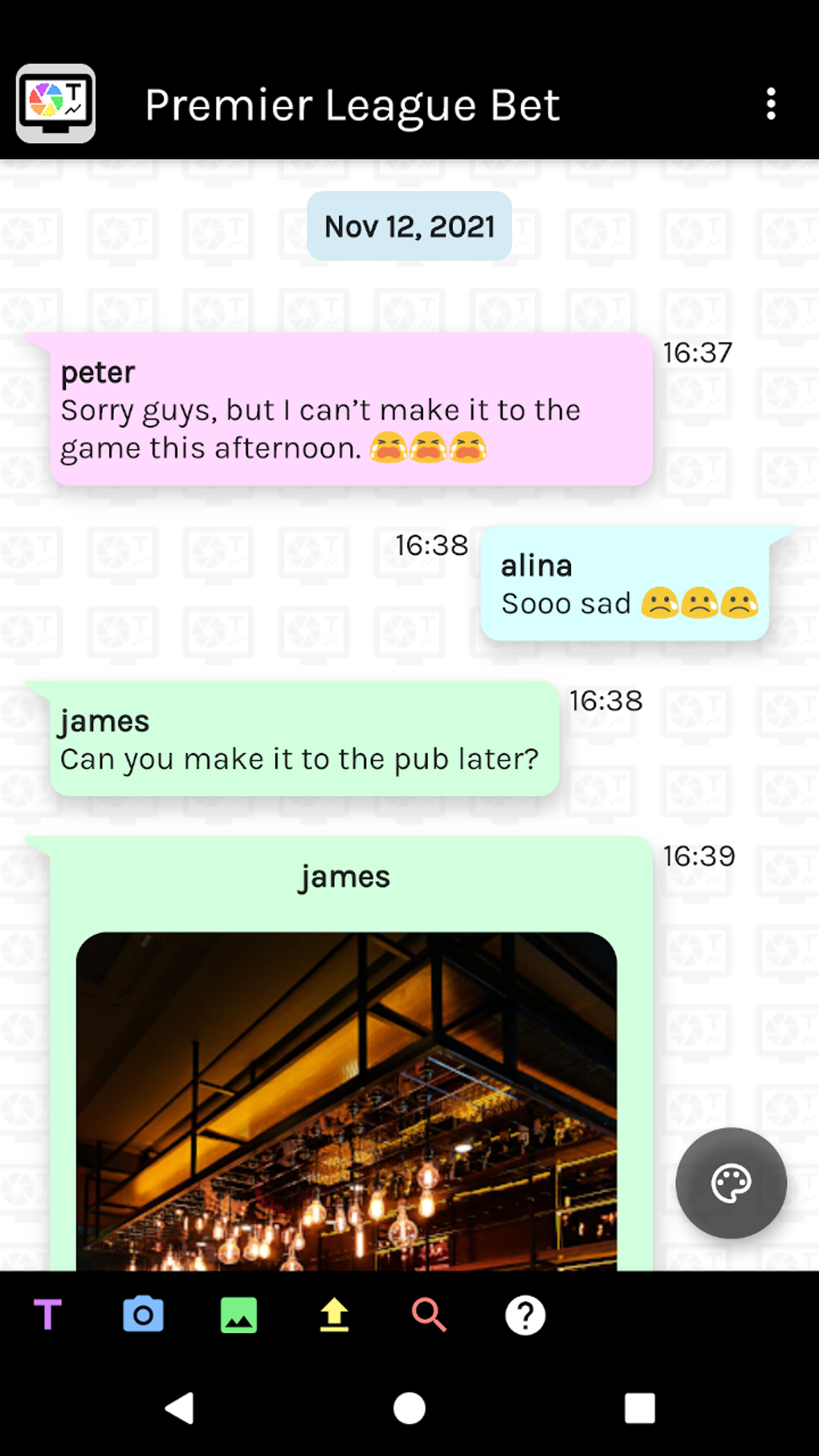Select the Nov 12, 2021 date chip
This screenshot has height=1456, width=819.
coord(409,226)
